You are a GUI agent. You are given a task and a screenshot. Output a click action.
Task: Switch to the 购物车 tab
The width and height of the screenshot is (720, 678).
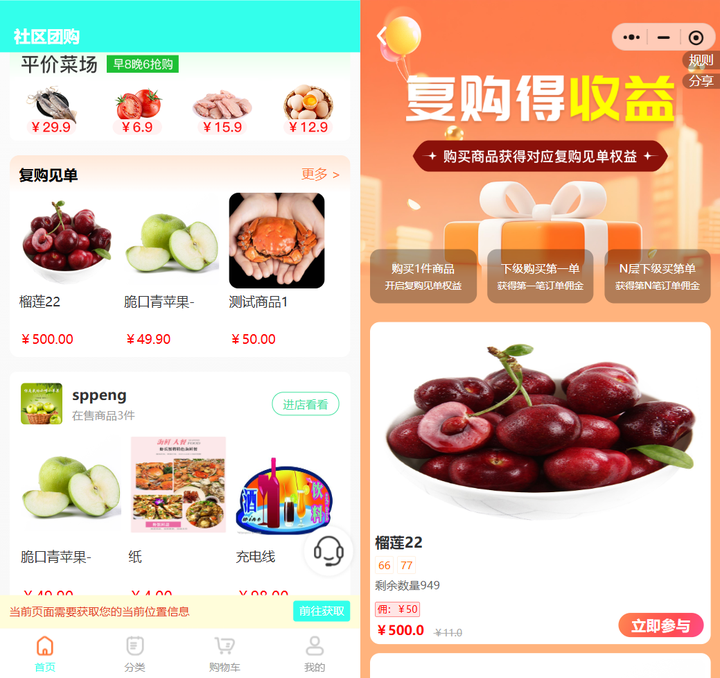click(x=224, y=654)
